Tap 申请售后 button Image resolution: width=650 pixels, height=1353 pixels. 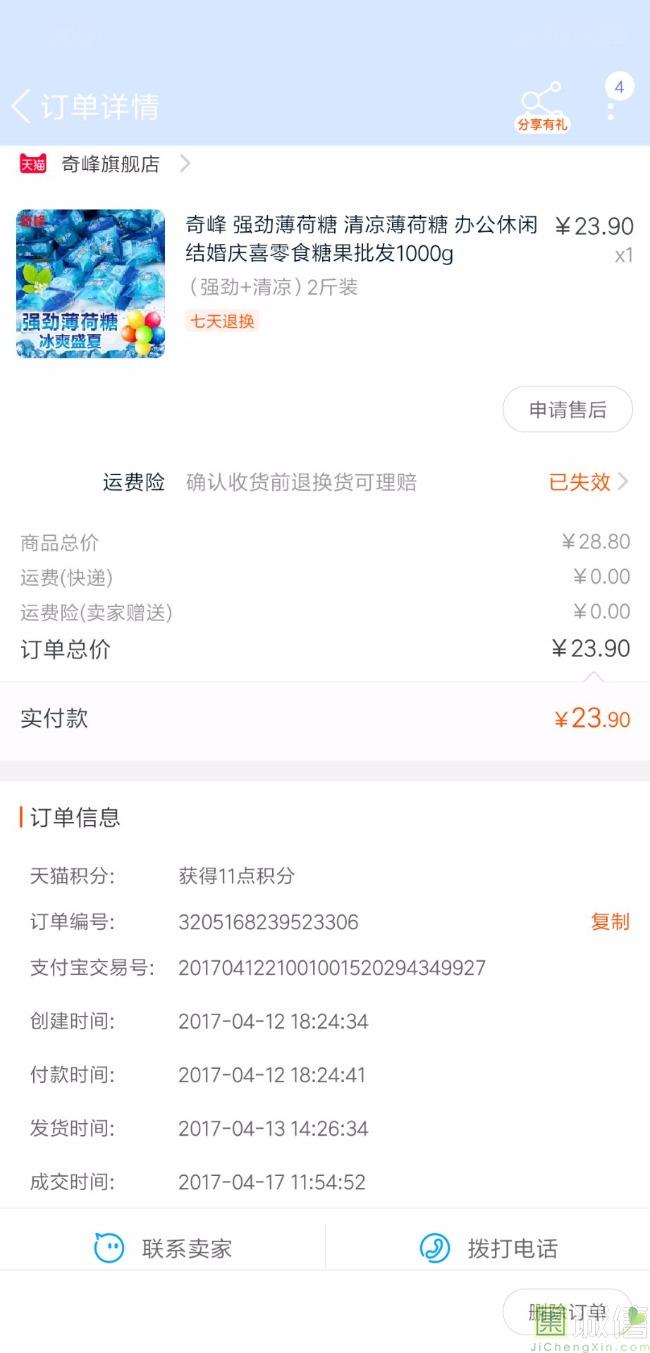(x=567, y=410)
